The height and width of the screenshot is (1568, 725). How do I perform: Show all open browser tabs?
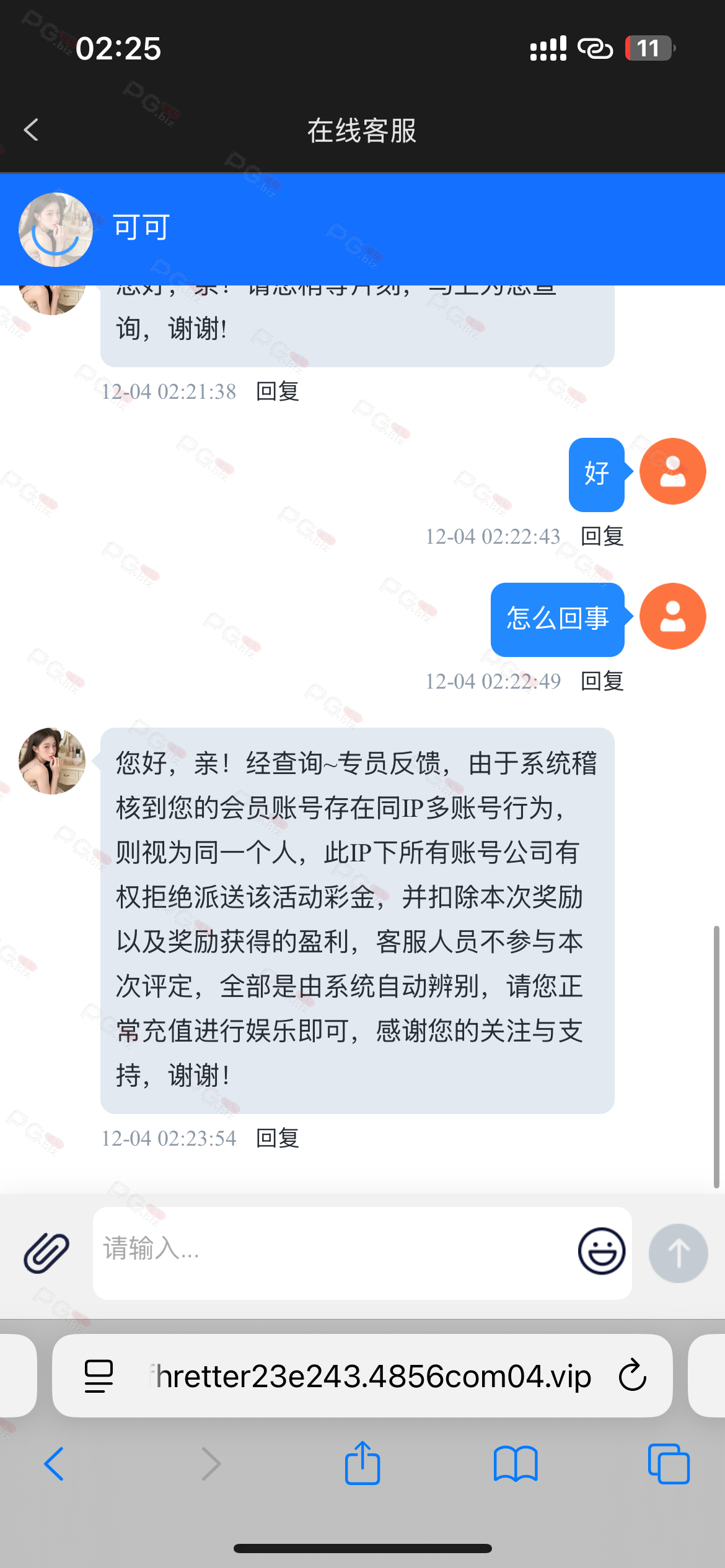click(x=668, y=1464)
